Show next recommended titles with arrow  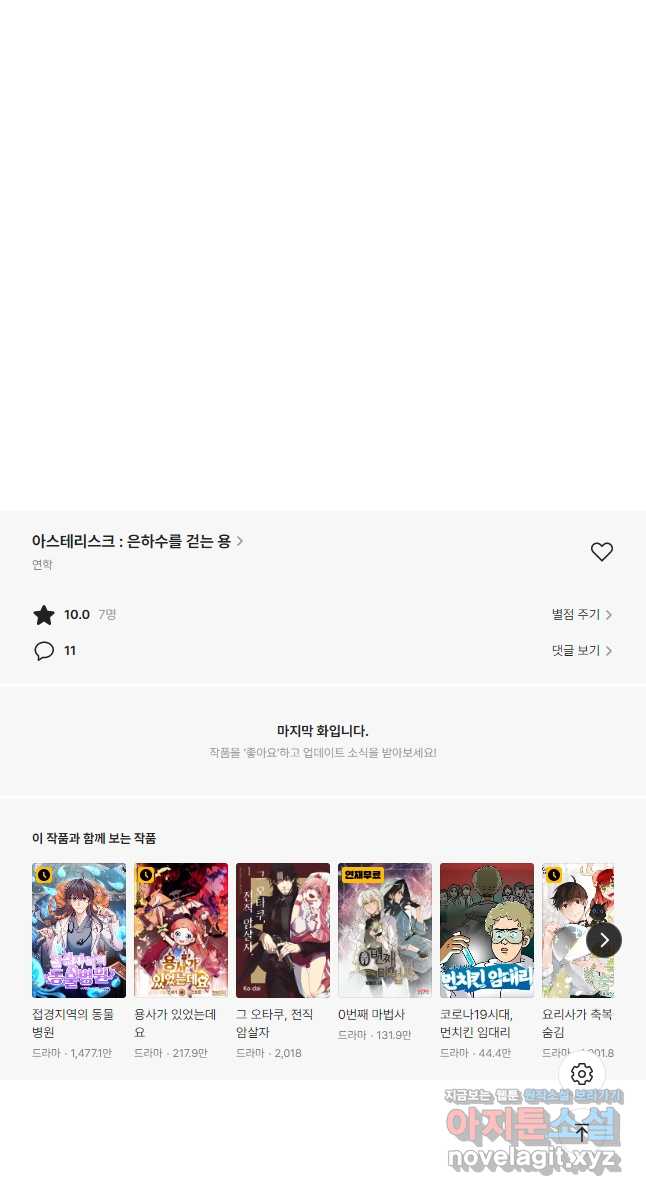click(603, 940)
